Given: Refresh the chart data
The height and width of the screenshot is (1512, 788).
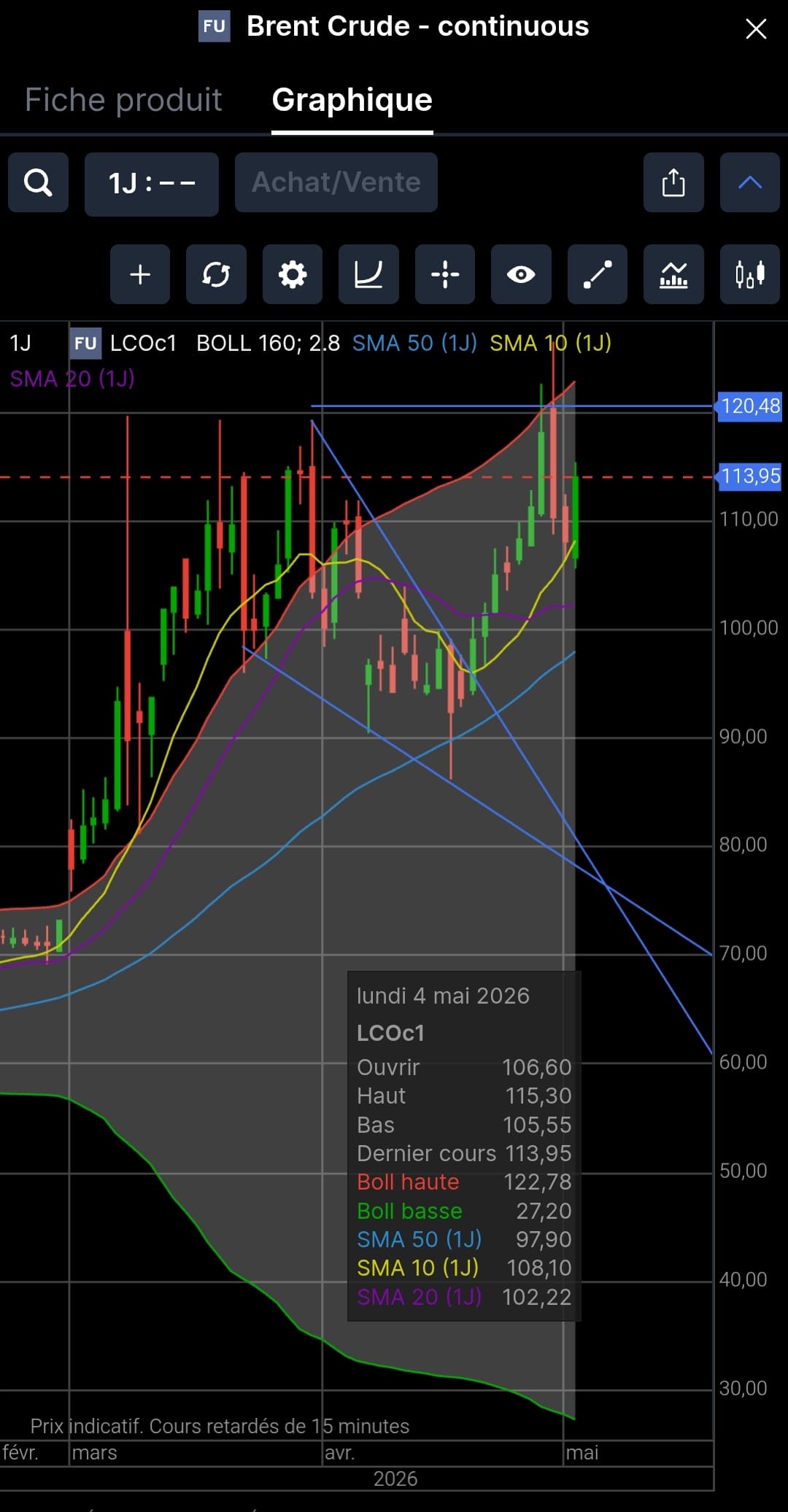Looking at the screenshot, I should point(216,274).
